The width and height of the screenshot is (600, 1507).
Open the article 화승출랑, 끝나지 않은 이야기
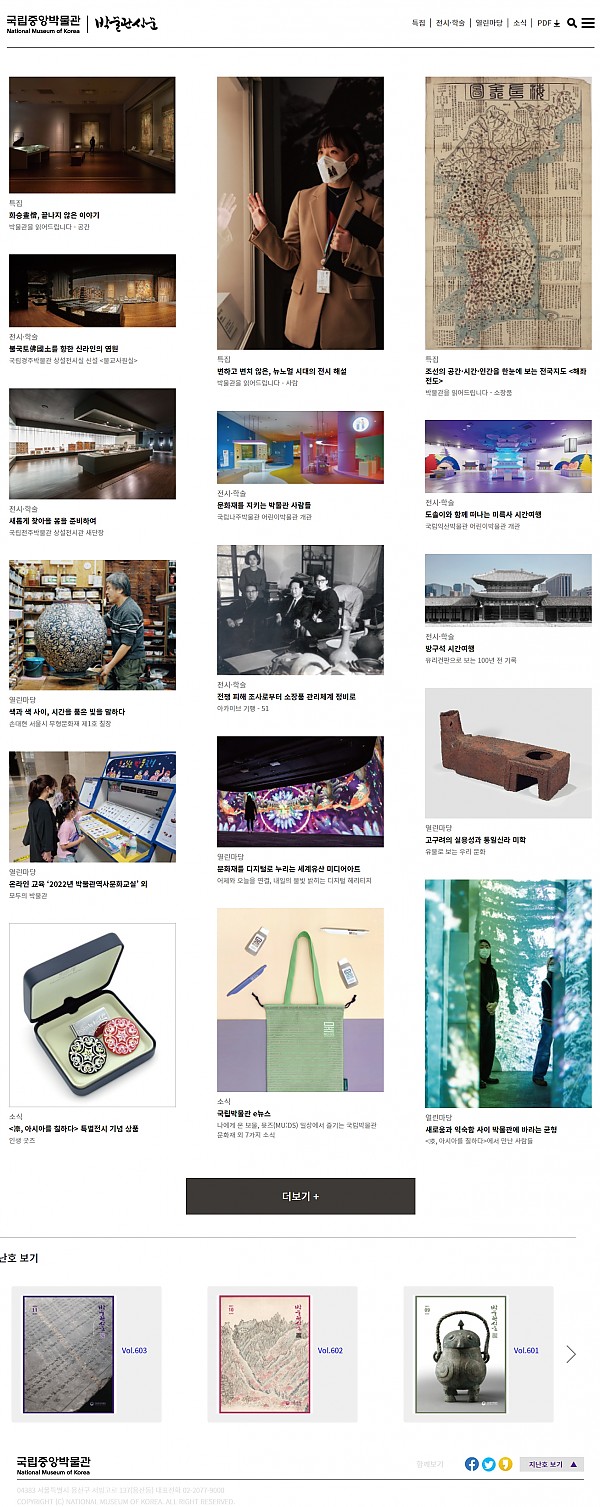click(x=54, y=215)
